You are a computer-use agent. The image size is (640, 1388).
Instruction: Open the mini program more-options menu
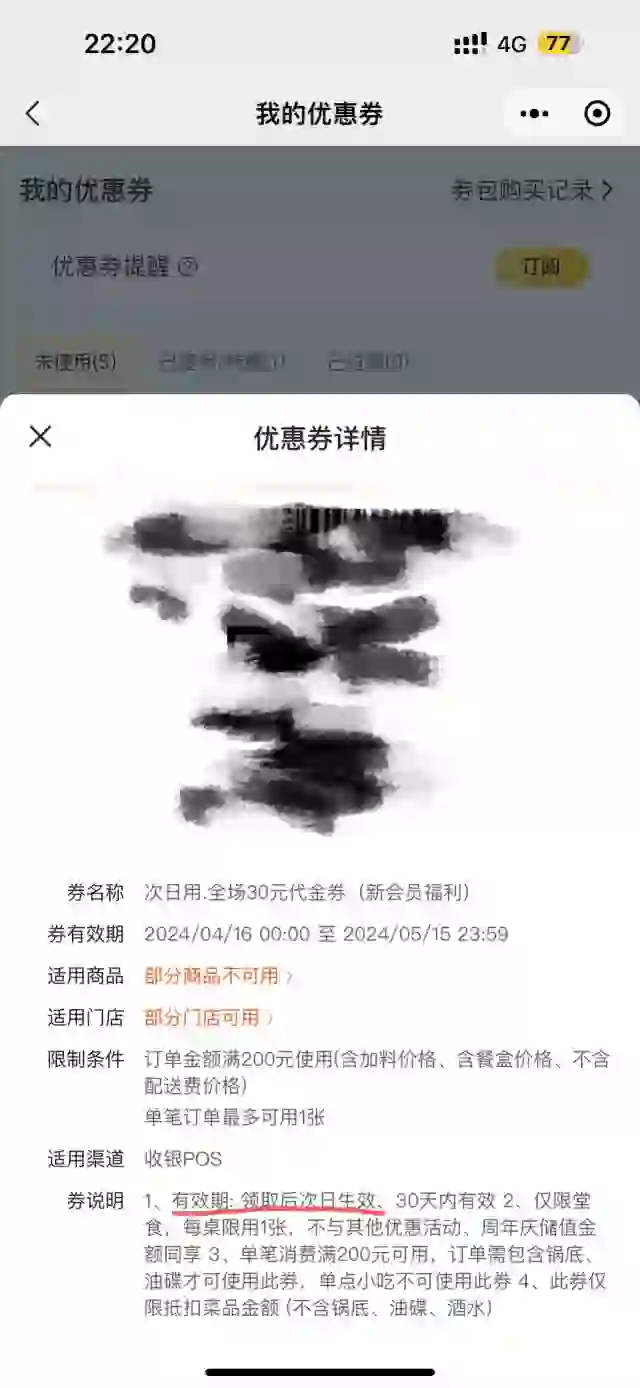point(534,113)
